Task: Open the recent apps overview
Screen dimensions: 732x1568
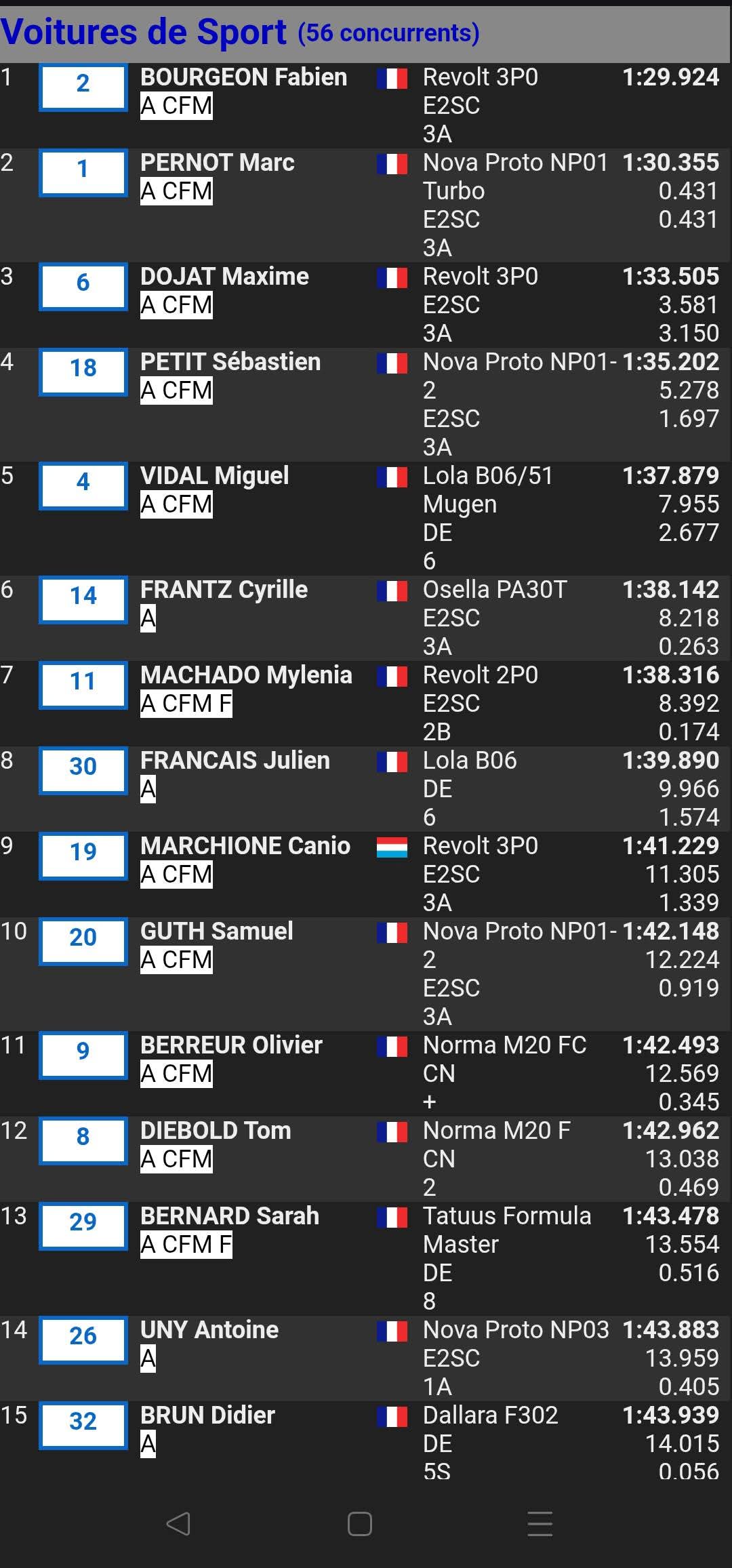Action: 540,1524
